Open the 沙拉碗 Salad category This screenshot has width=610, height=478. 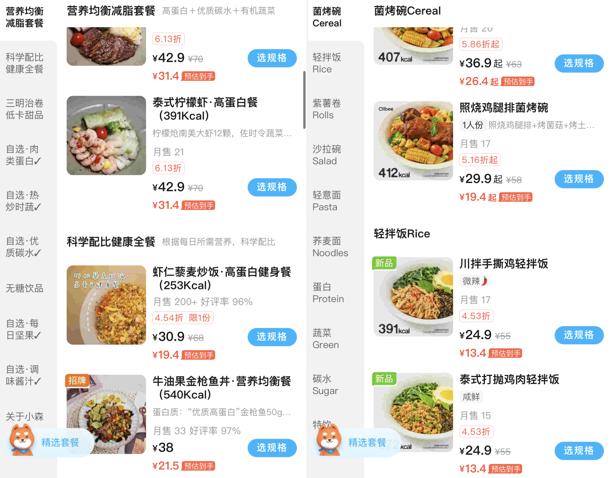(x=327, y=155)
